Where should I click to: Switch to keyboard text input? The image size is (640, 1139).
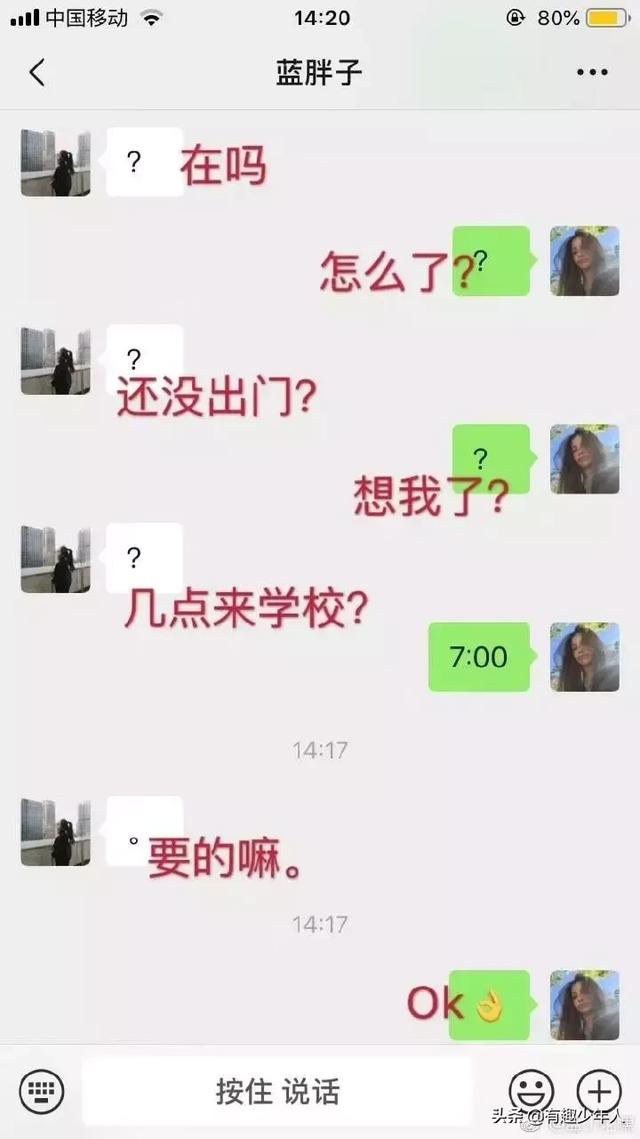tap(41, 1090)
